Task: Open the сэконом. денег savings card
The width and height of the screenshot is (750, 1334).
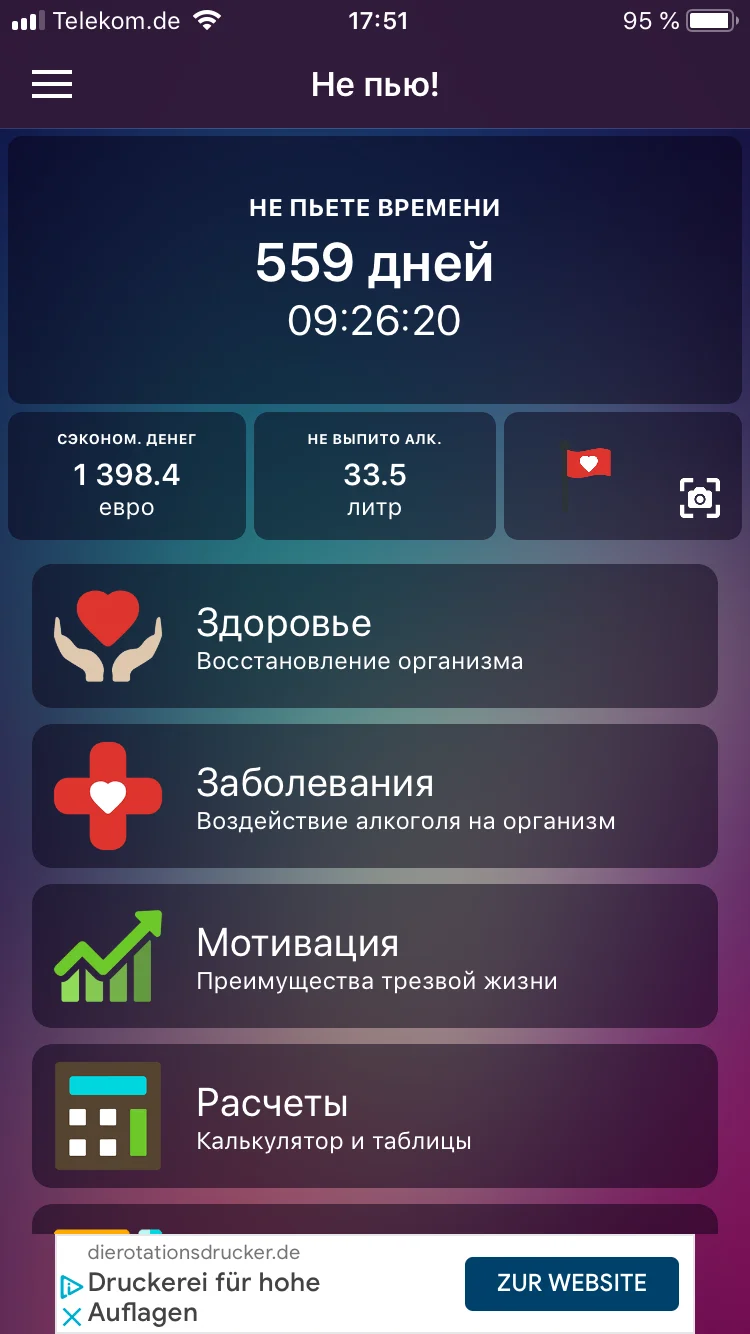Action: [126, 475]
